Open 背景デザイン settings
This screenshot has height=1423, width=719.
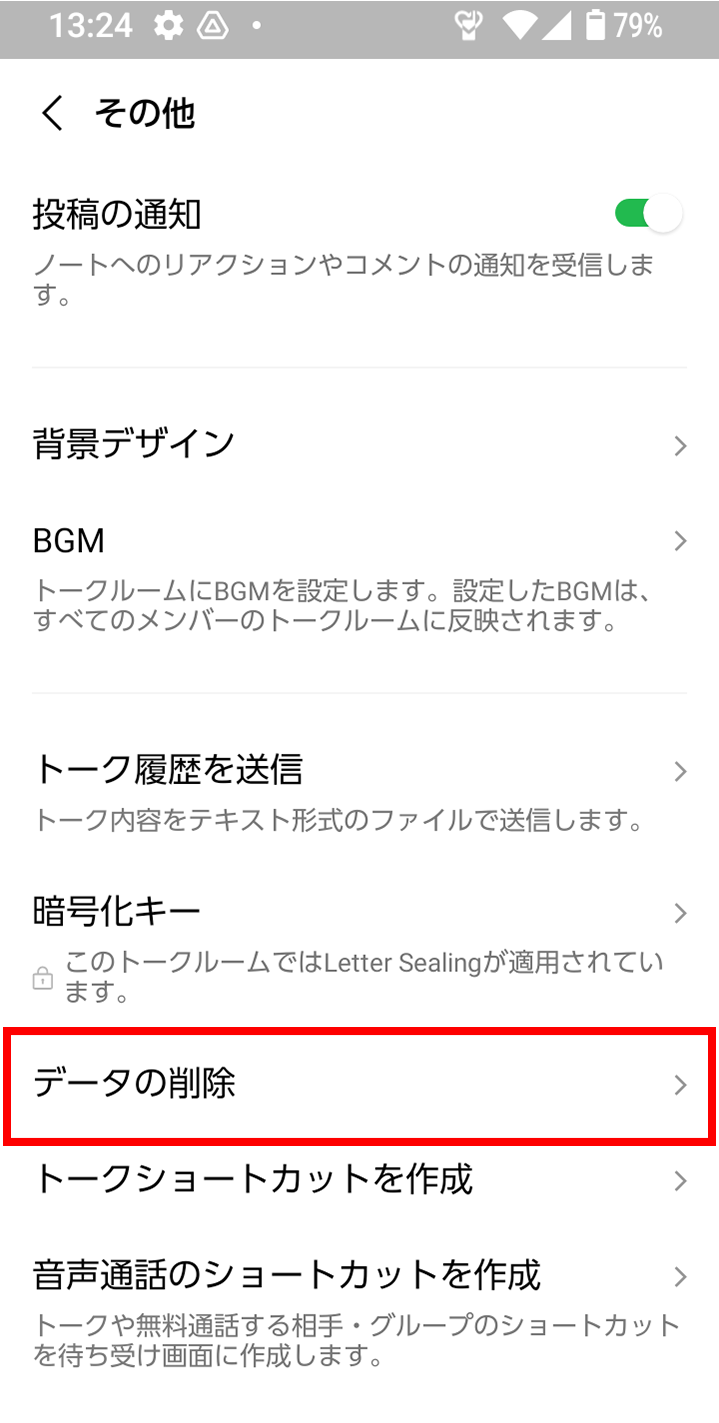(x=358, y=444)
